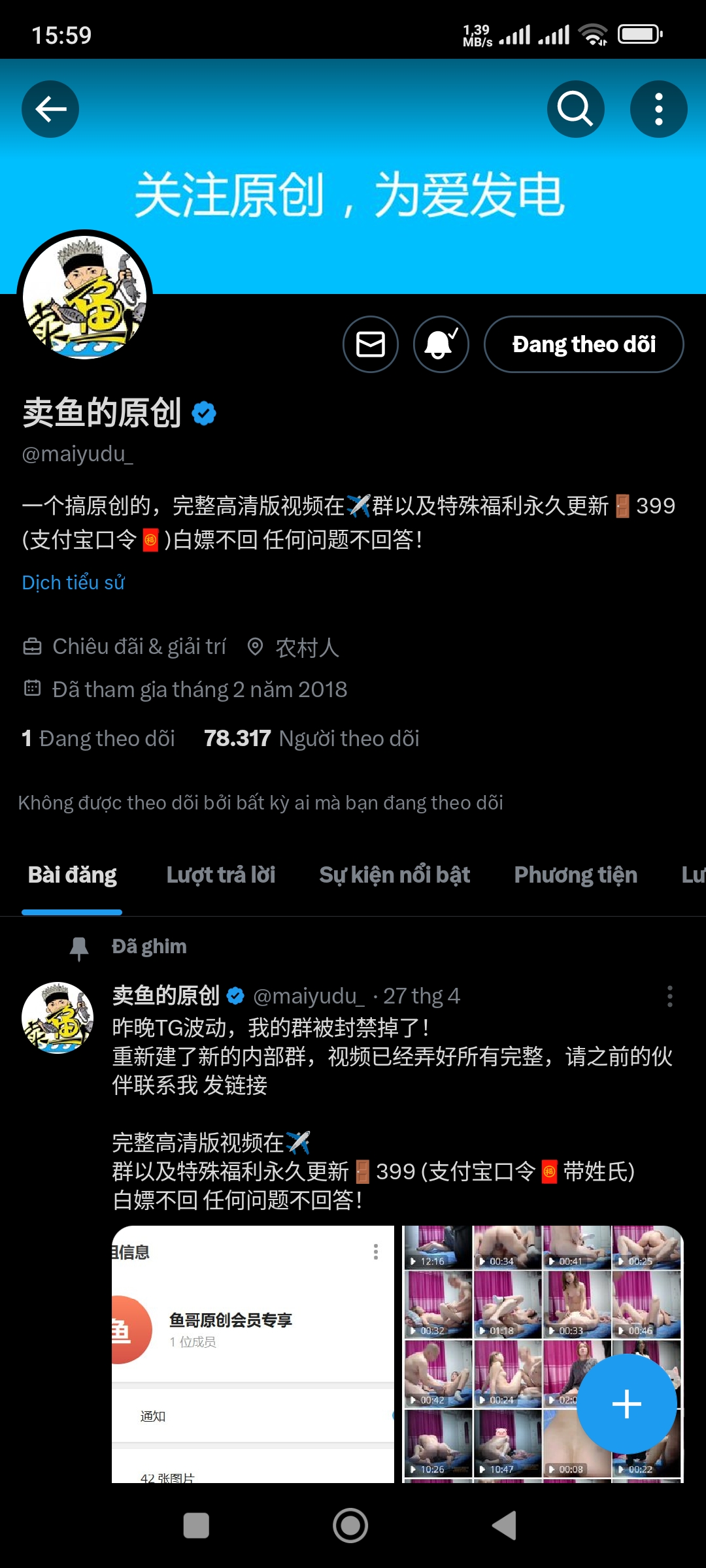Image resolution: width=706 pixels, height=1568 pixels.
Task: Compose a new post with the plus button
Action: 626,1404
